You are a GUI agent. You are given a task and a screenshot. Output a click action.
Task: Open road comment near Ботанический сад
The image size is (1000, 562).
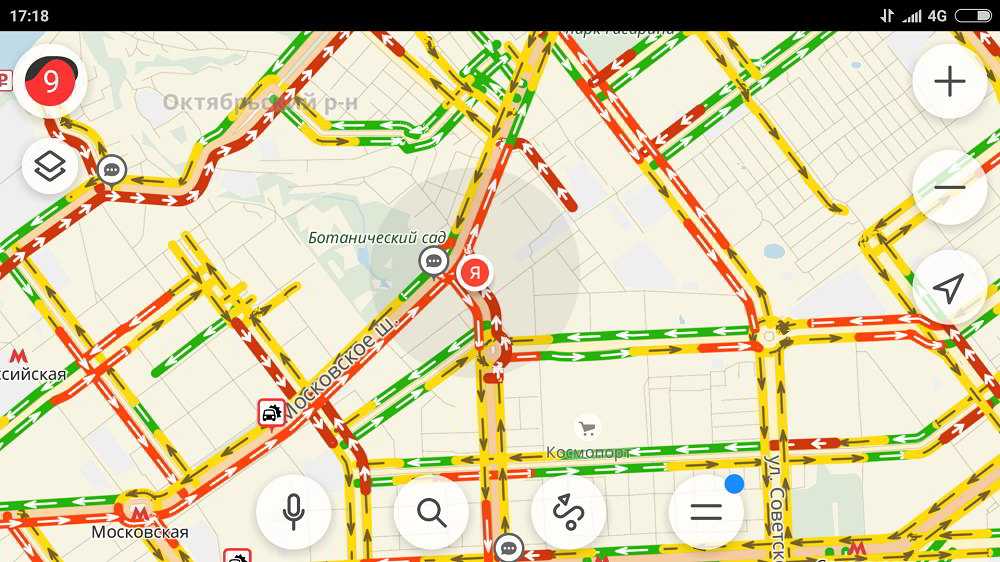coord(433,262)
